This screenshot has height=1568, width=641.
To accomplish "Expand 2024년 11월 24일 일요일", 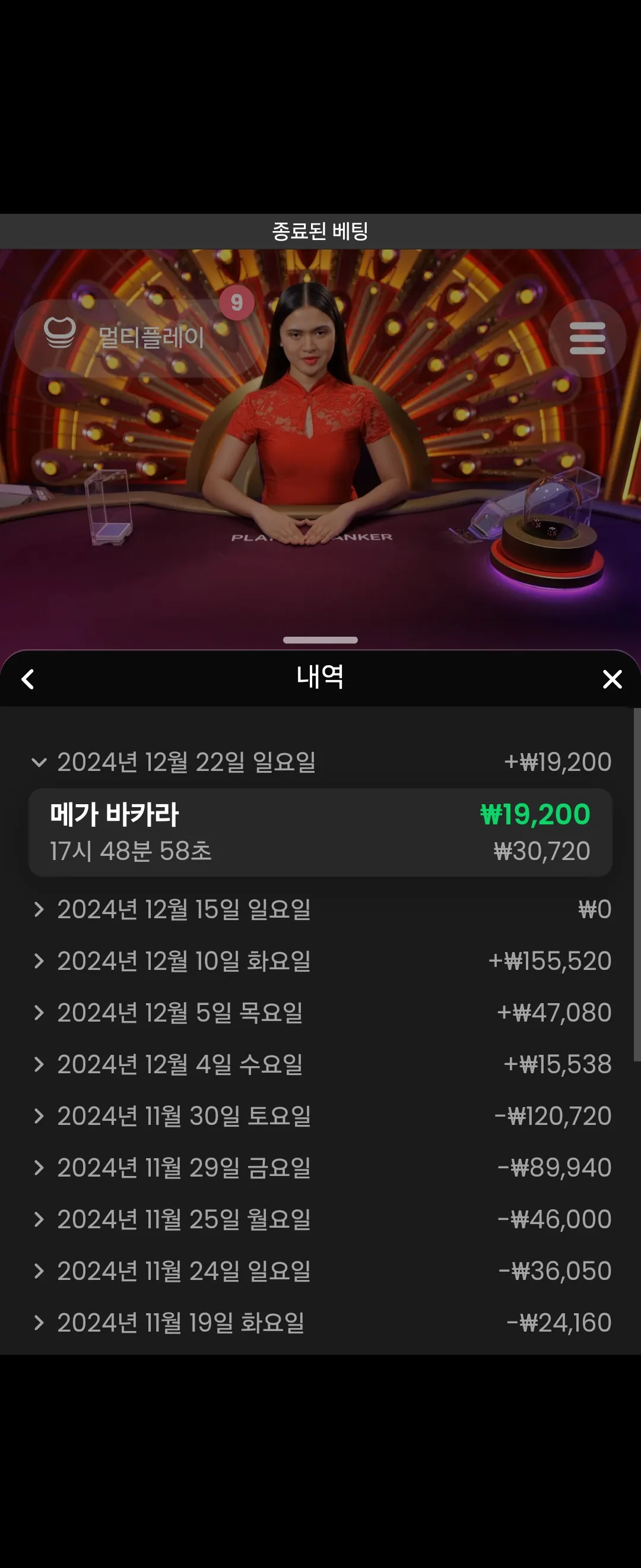I will [x=320, y=1272].
